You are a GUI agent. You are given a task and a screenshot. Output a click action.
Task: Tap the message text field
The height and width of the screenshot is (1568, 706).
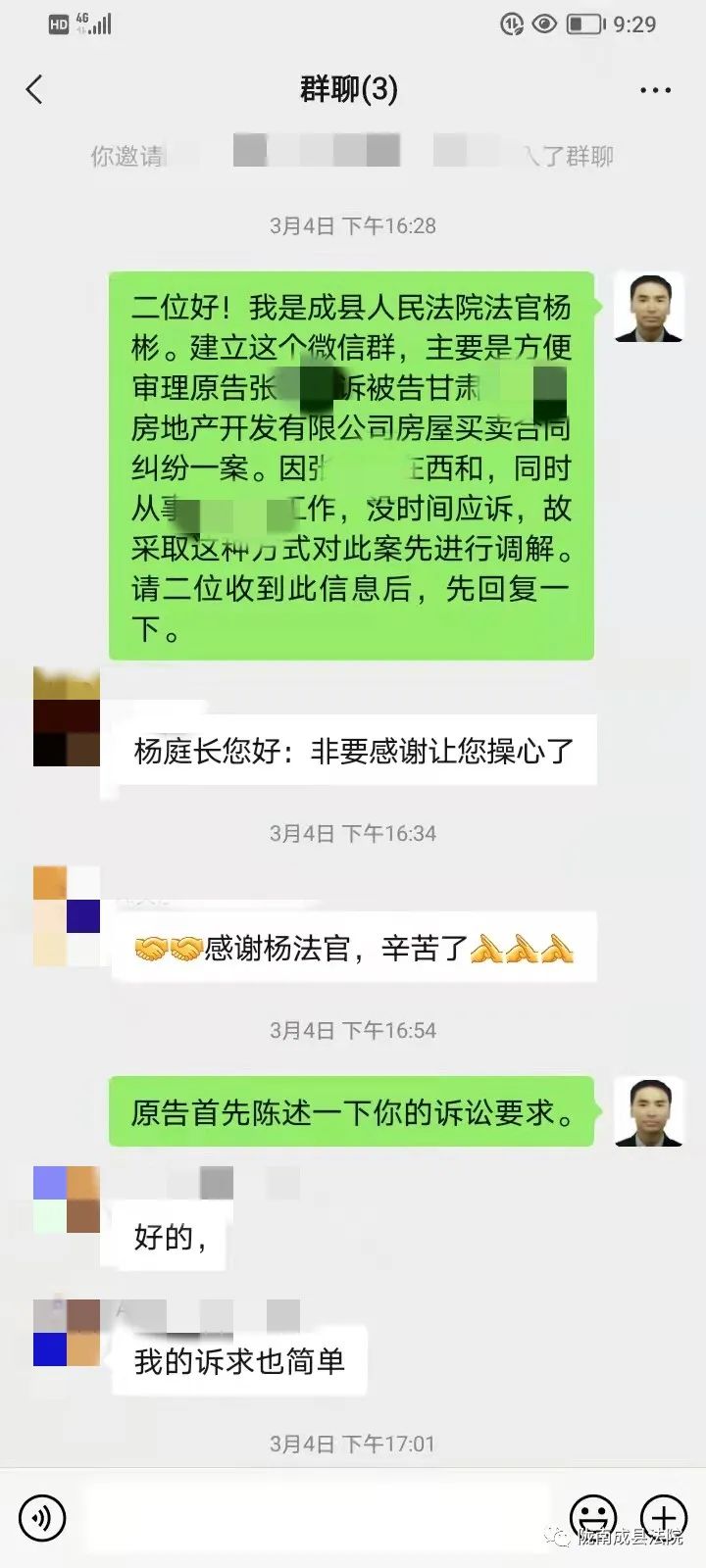tap(319, 1518)
